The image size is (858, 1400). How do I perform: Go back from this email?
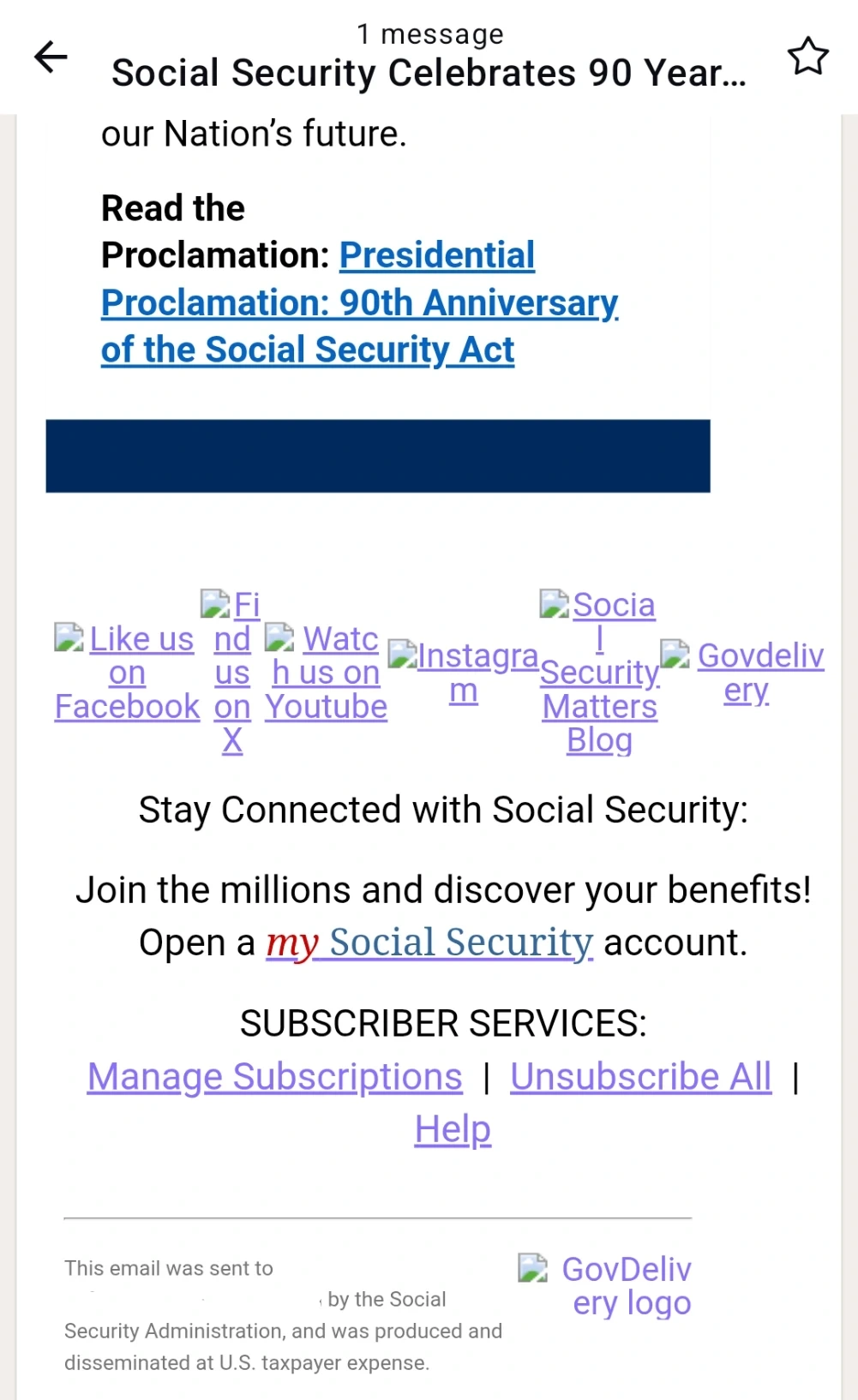tap(51, 57)
